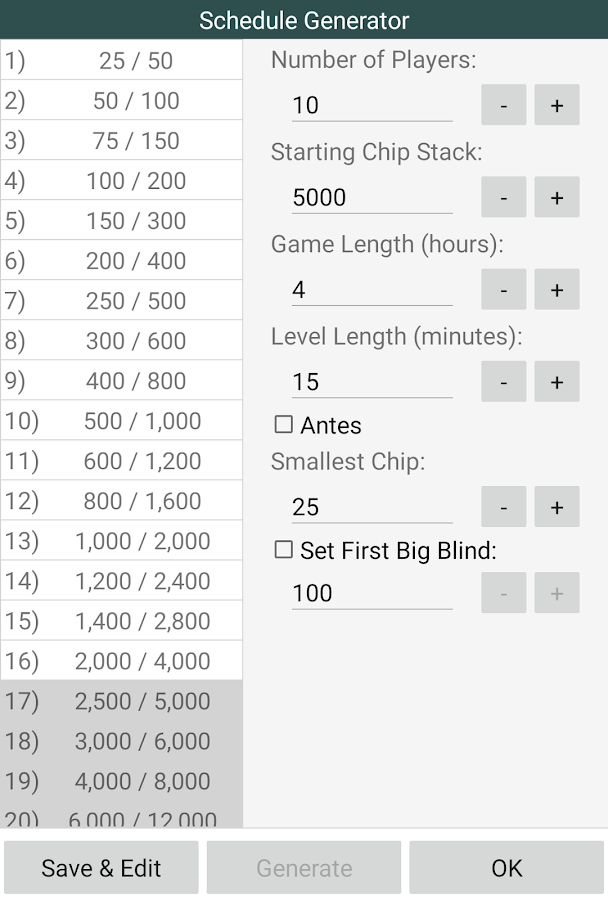Decrease the Smallest Chip value

(x=503, y=507)
